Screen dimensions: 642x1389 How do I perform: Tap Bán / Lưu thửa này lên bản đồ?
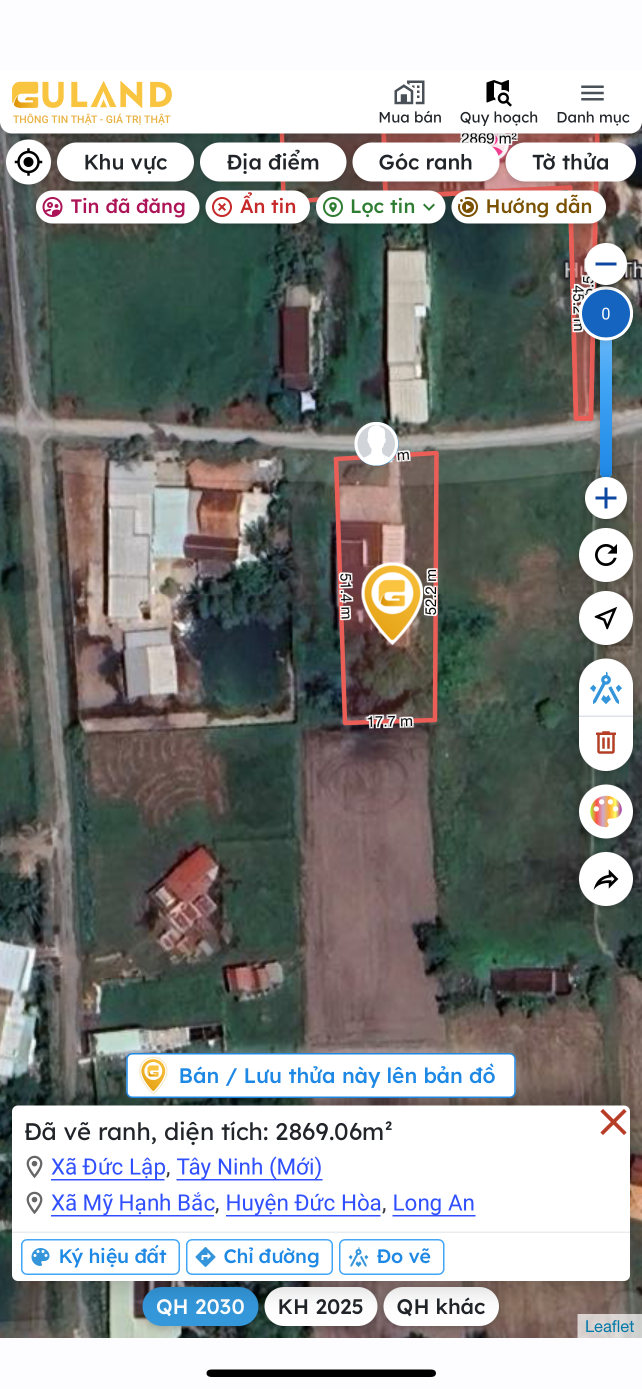[320, 1076]
